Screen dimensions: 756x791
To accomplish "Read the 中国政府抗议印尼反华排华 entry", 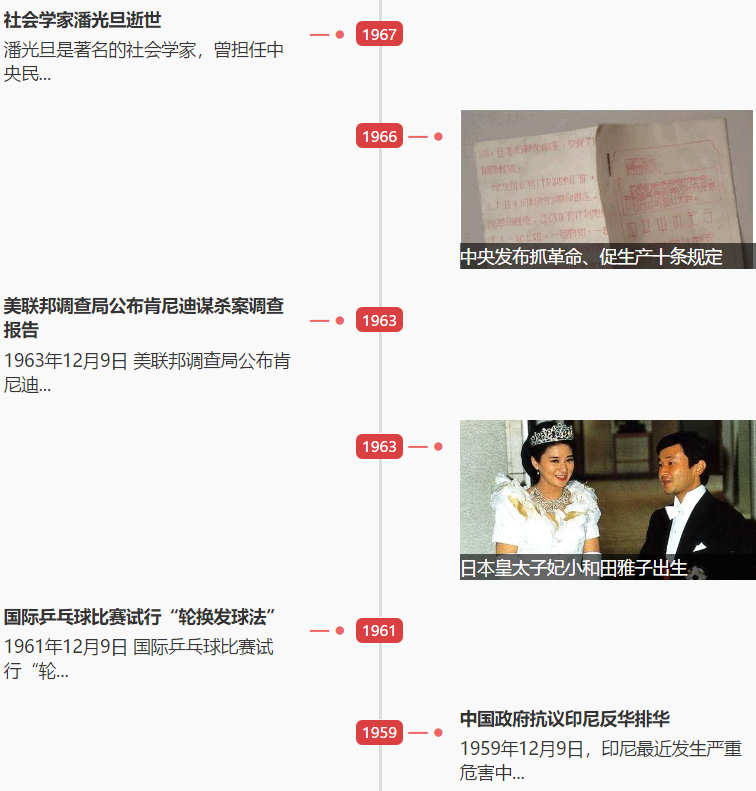I will pos(564,718).
